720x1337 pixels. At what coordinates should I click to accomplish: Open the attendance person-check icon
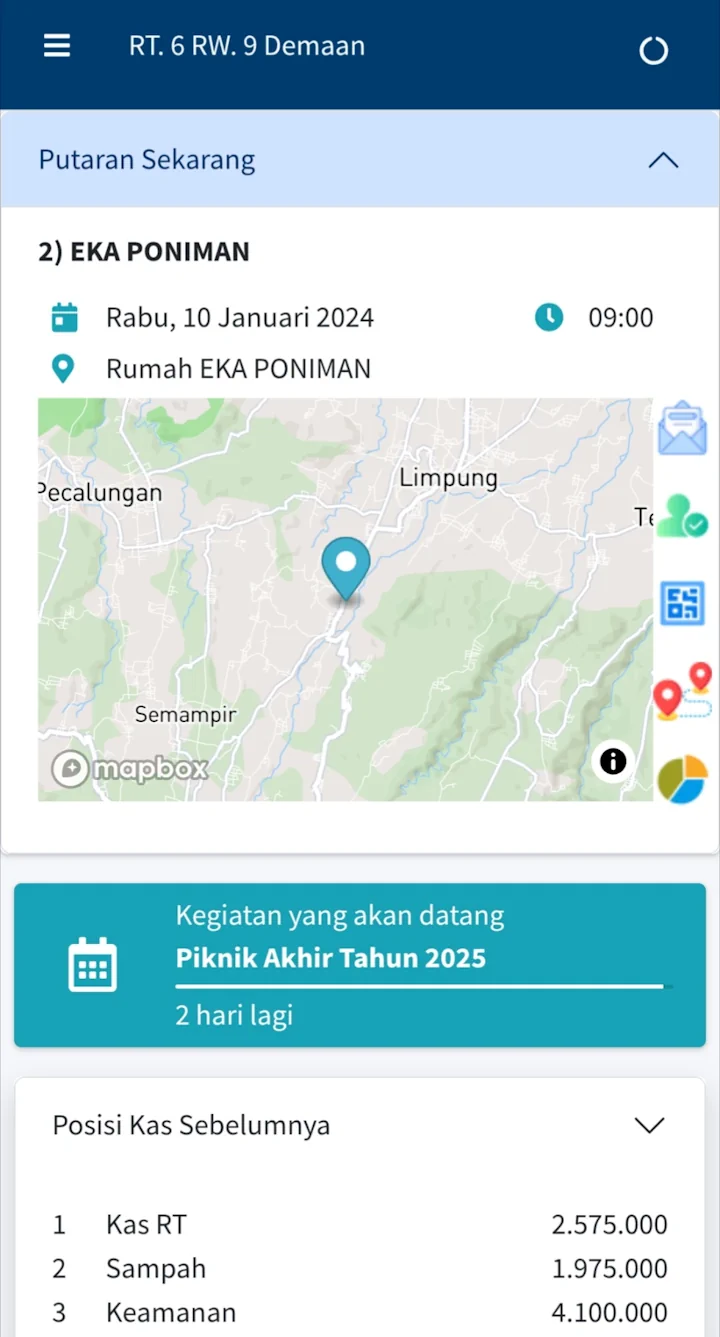point(683,516)
